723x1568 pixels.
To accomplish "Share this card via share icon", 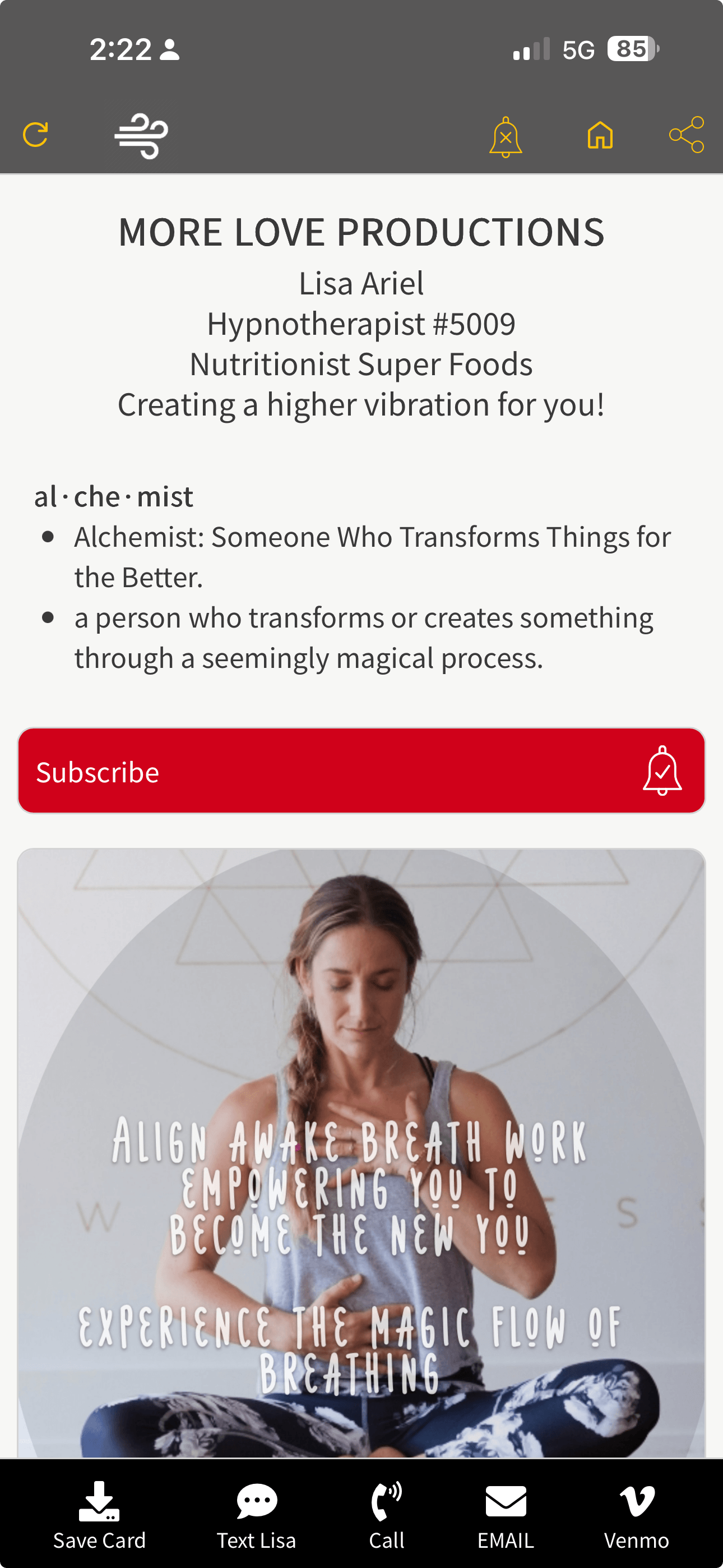I will click(687, 135).
